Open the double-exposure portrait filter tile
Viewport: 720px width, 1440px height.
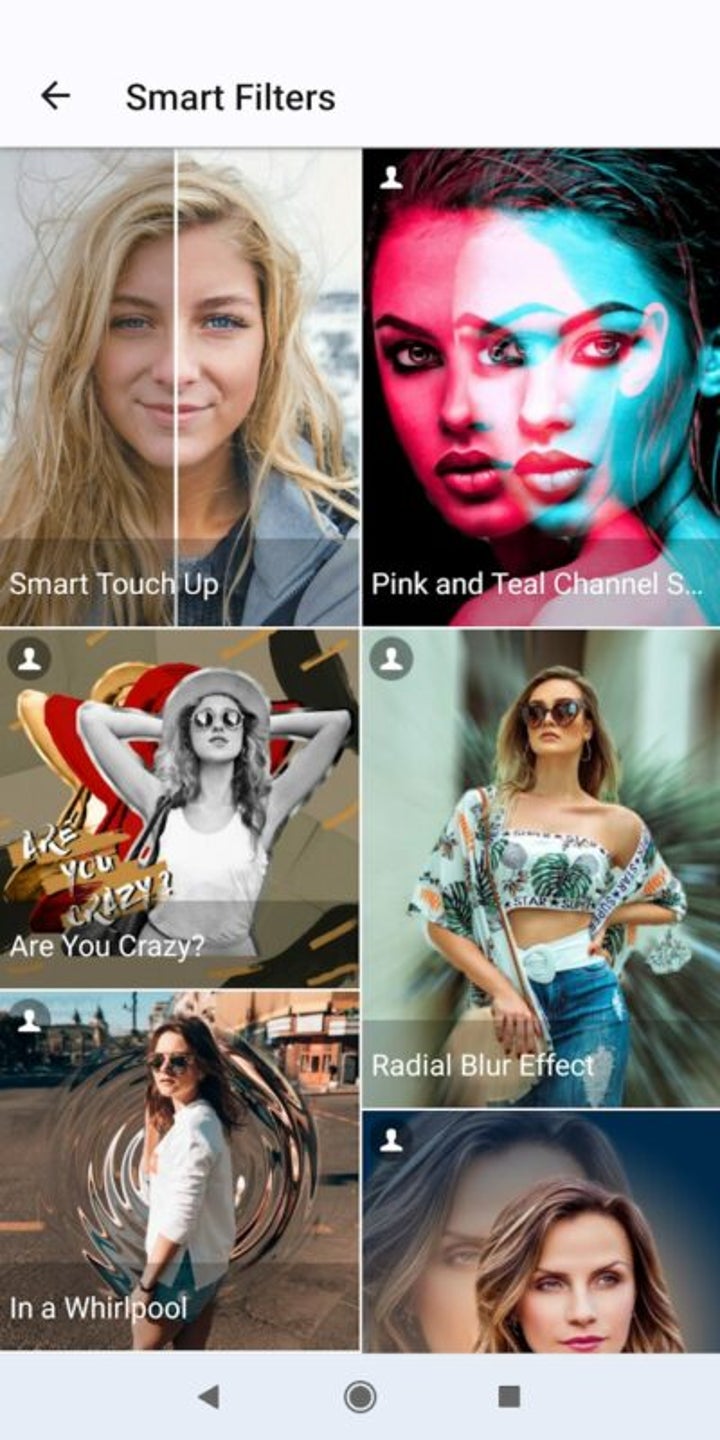(x=541, y=1232)
